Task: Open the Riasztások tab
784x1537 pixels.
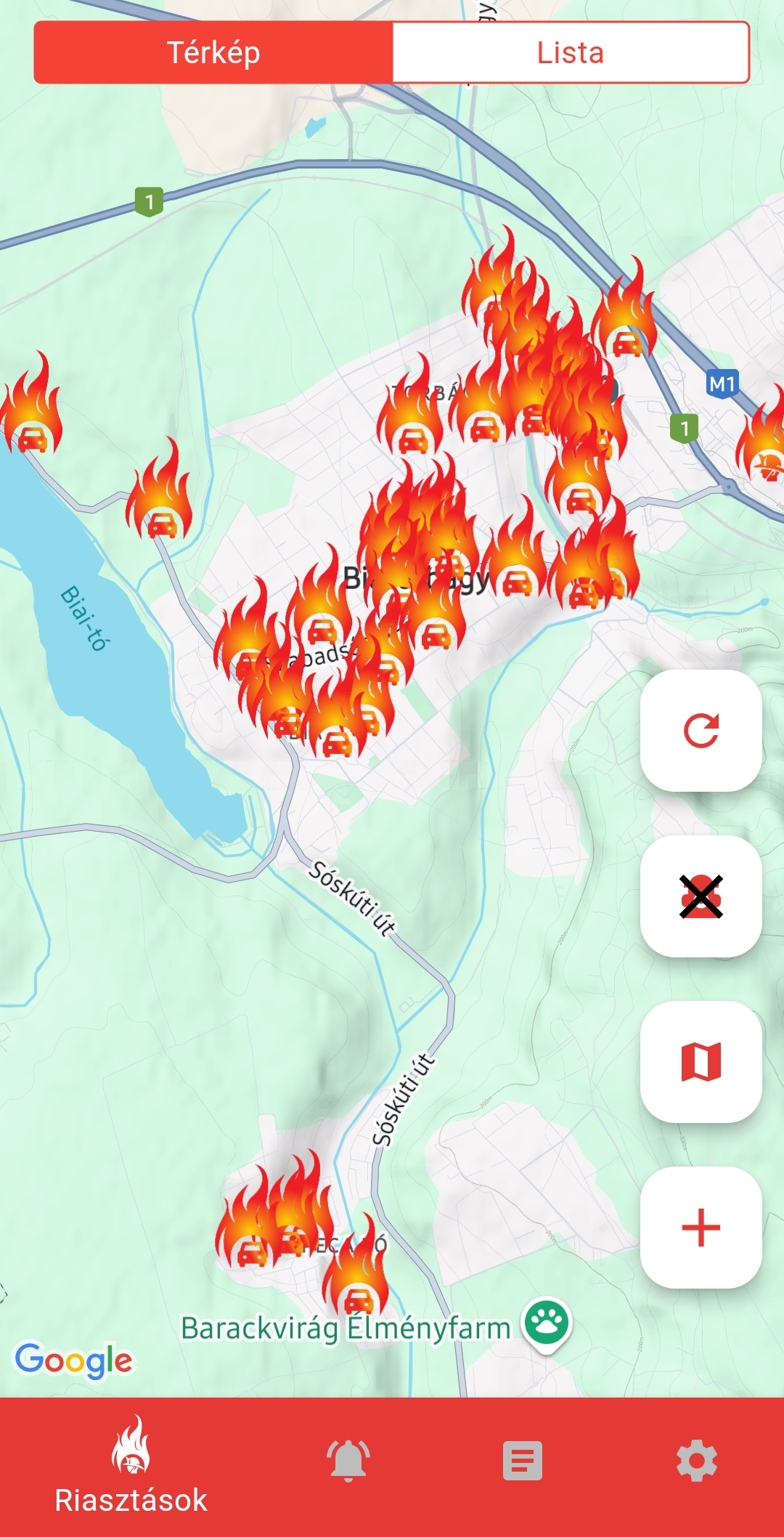Action: coord(131,1466)
